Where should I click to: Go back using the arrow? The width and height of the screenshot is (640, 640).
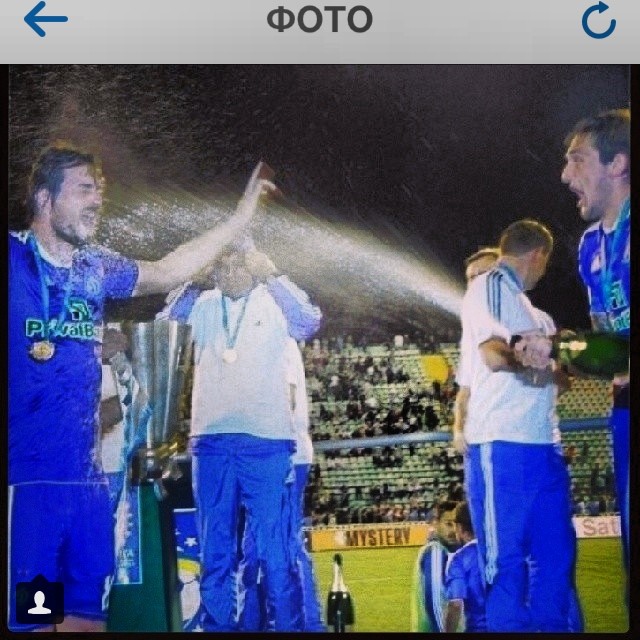tap(45, 20)
